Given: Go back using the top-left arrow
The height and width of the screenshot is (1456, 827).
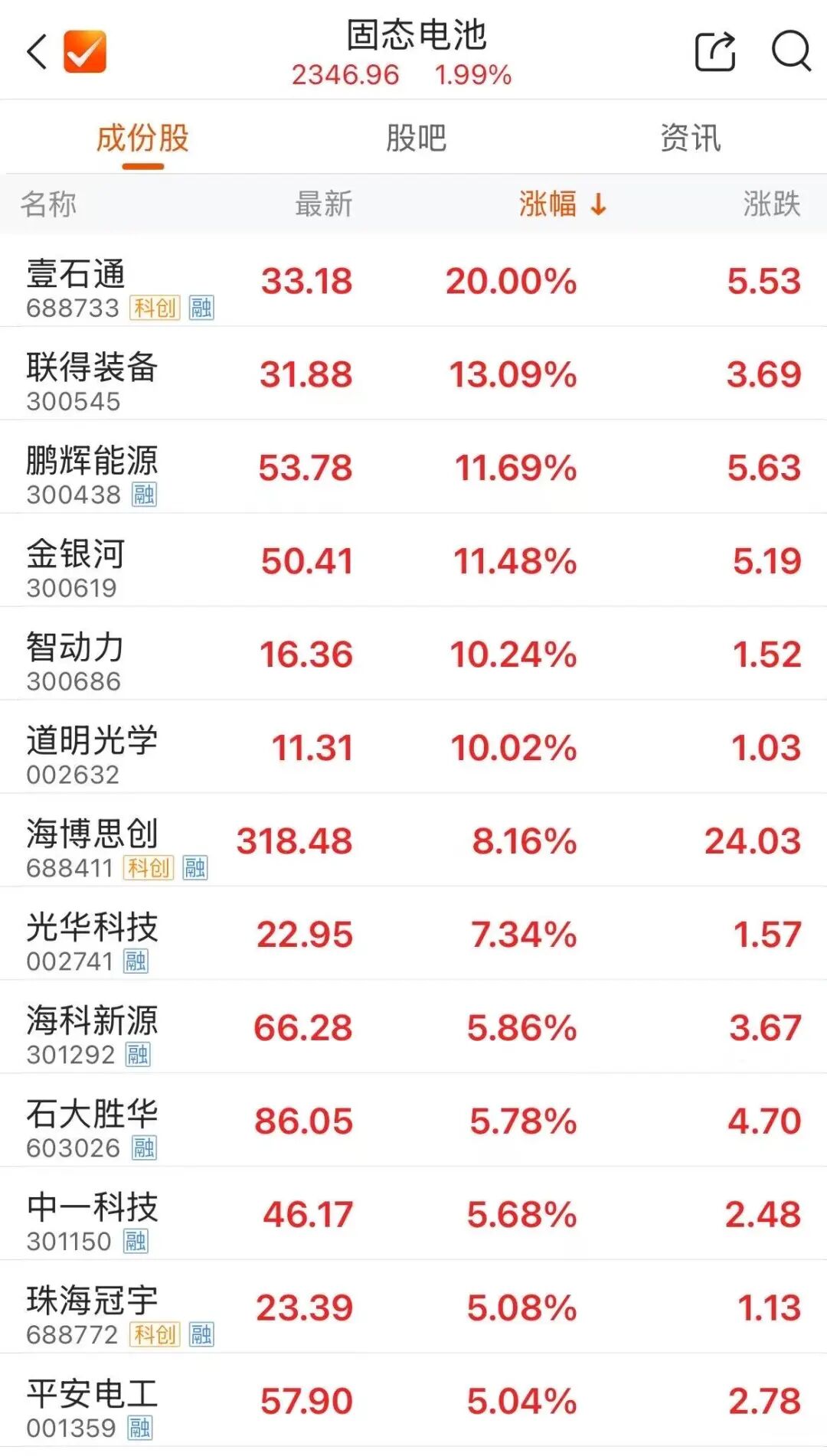Looking at the screenshot, I should 37,52.
